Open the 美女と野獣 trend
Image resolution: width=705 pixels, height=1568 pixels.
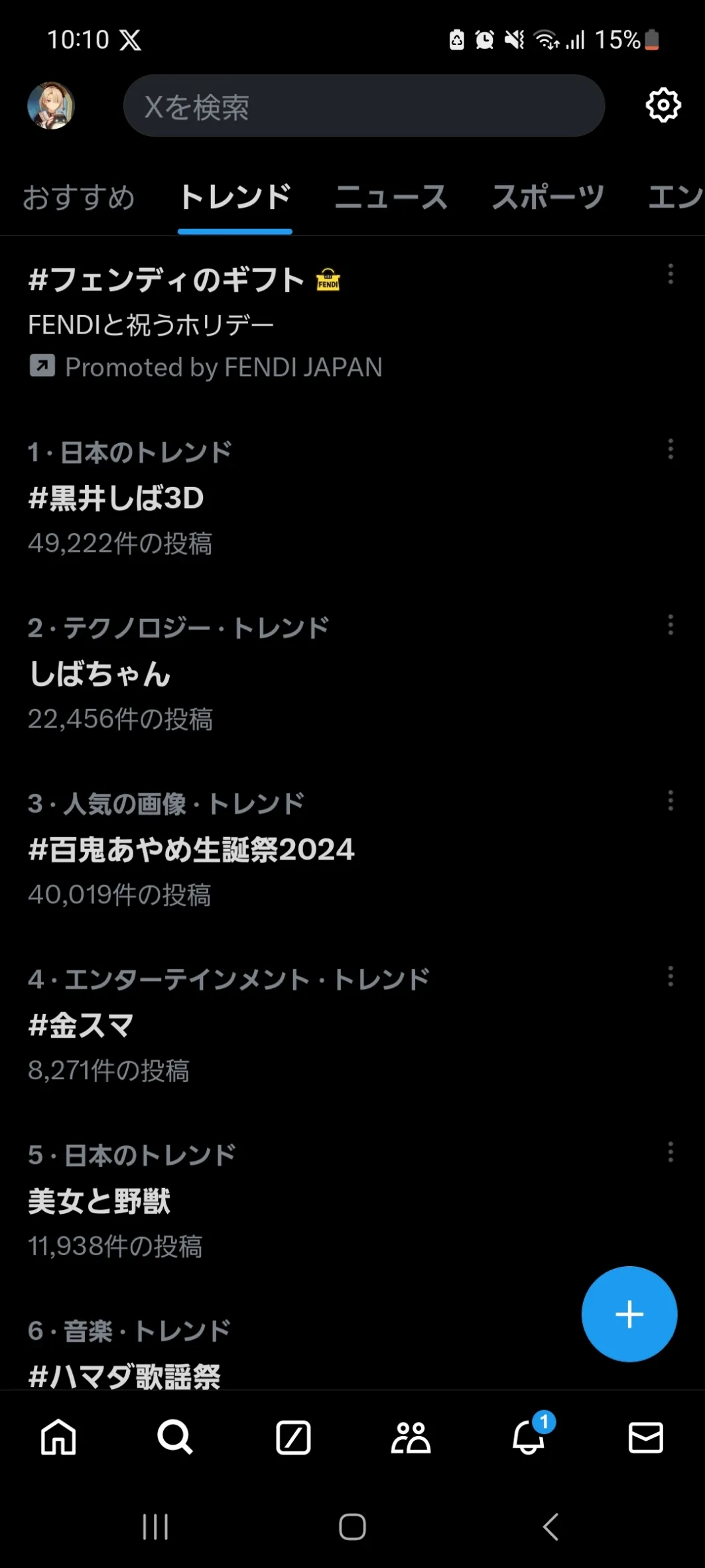[x=99, y=1201]
